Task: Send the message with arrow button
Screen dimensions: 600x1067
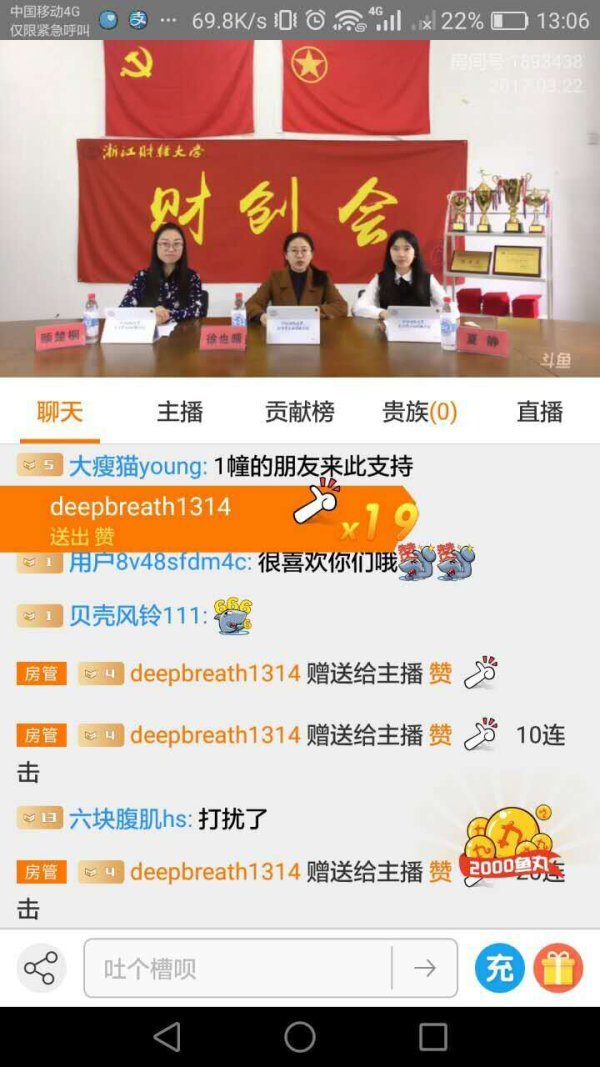Action: tap(425, 968)
